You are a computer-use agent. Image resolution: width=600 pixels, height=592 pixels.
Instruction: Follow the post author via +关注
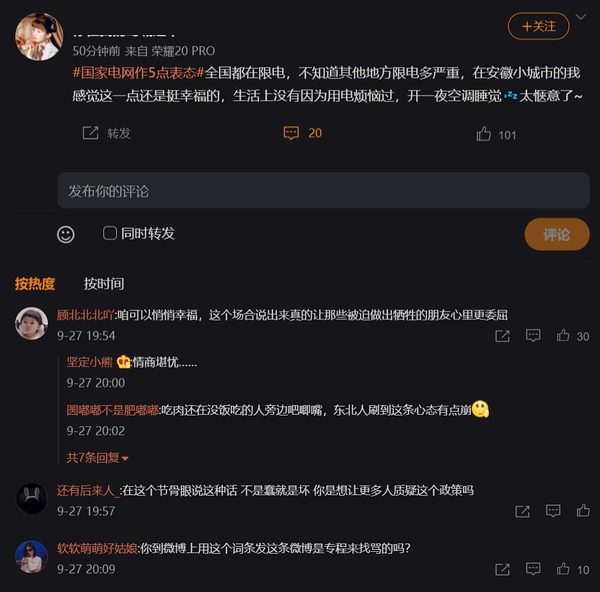pos(538,26)
